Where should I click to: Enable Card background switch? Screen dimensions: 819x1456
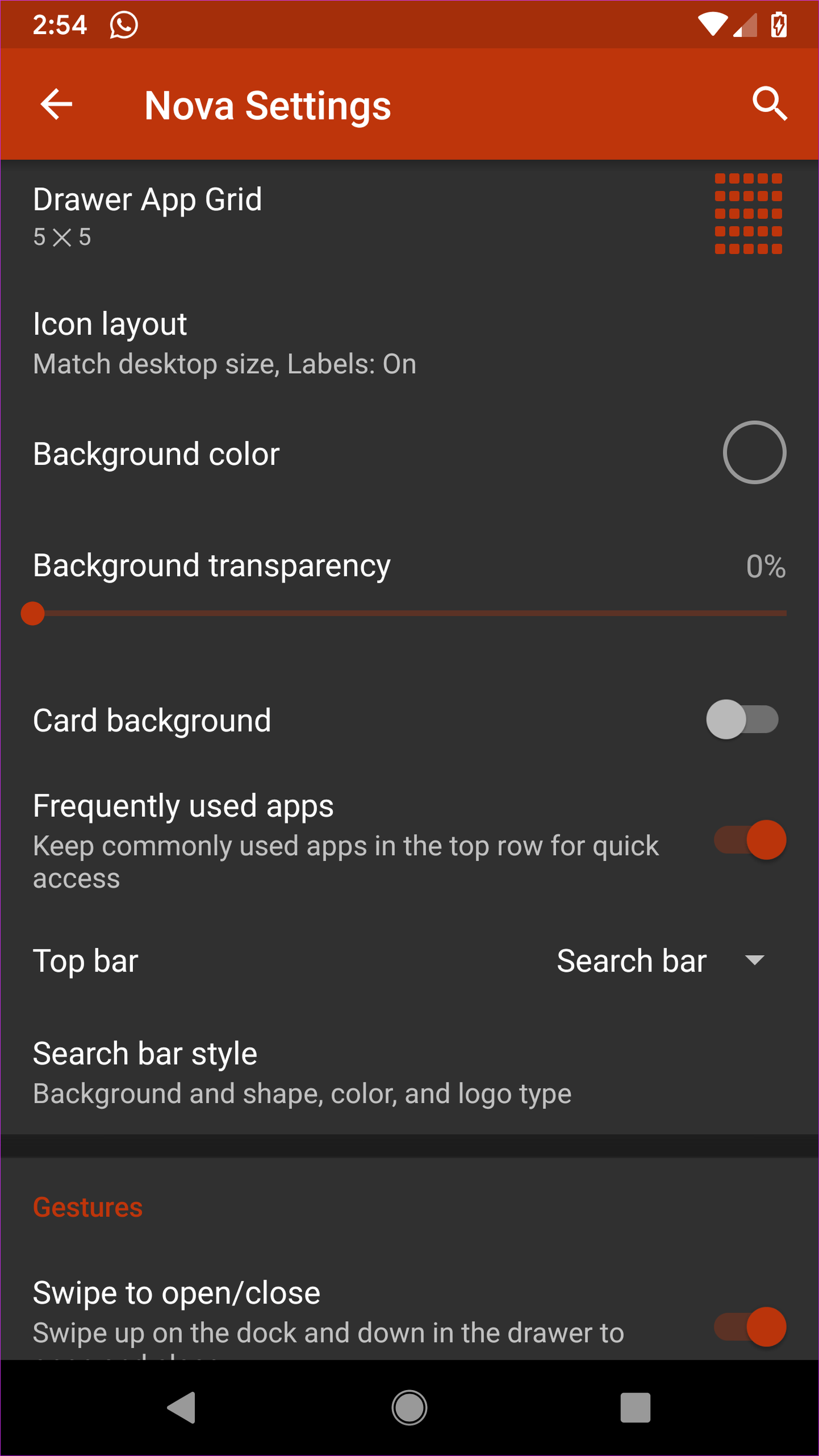743,719
